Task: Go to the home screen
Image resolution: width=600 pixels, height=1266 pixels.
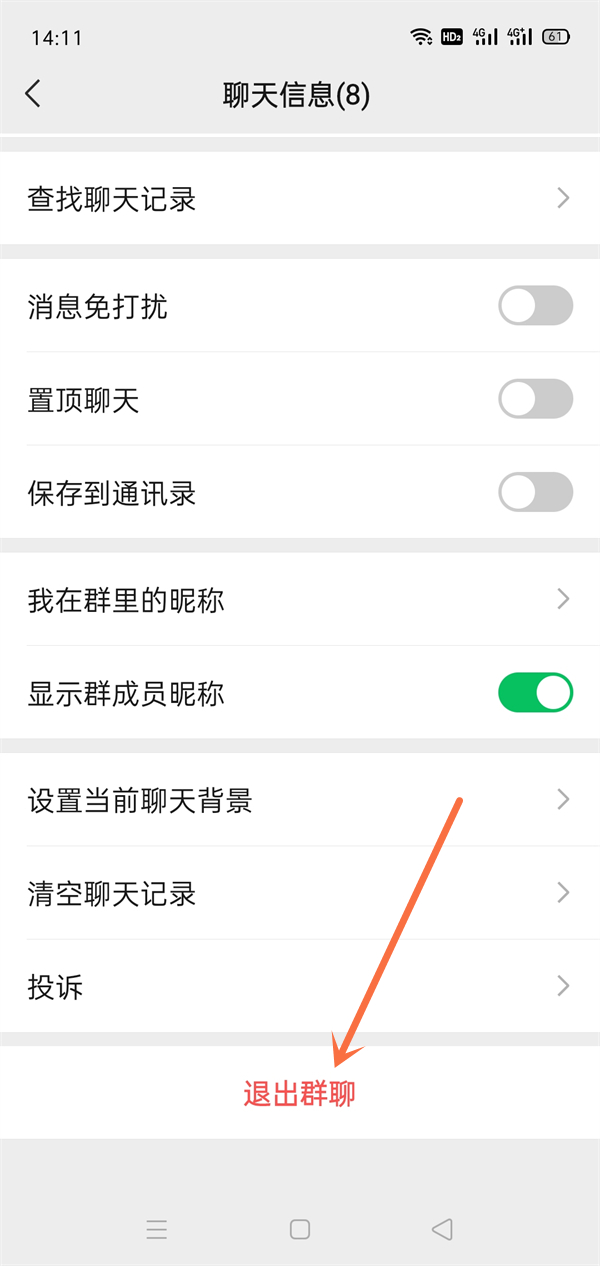Action: [300, 1230]
